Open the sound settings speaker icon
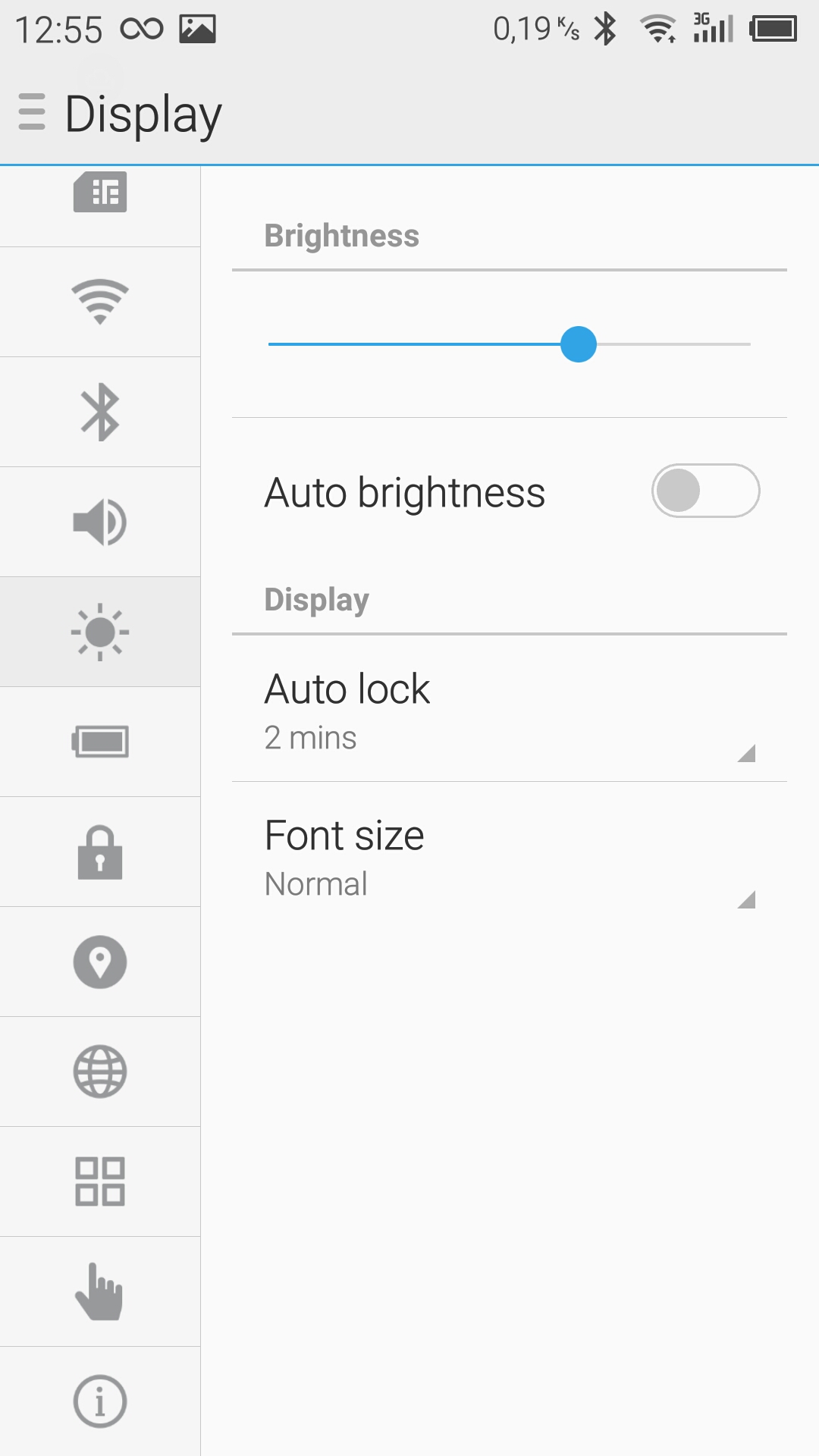Viewport: 819px width, 1456px height. tap(100, 522)
